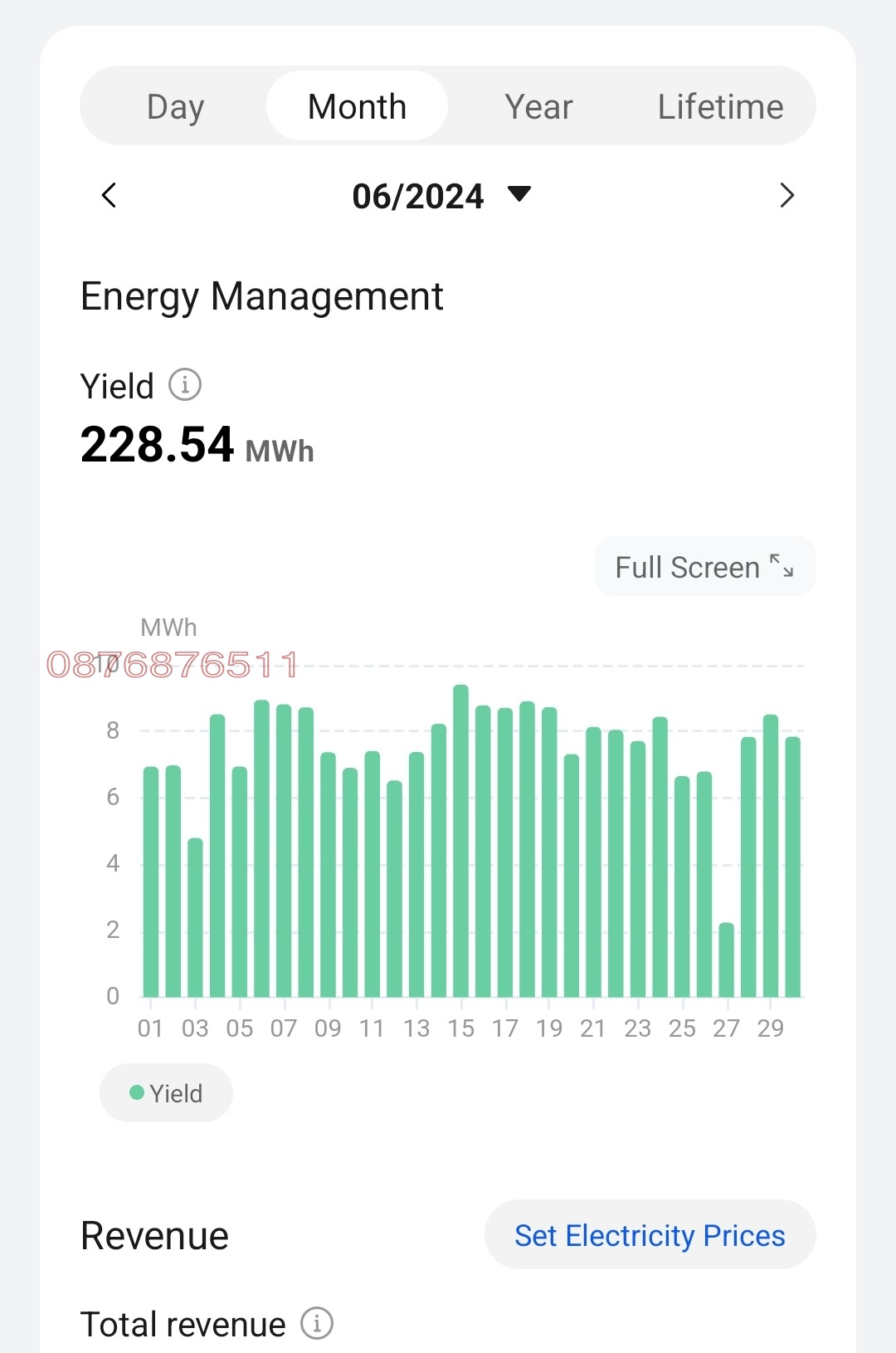Switch to the Year view

click(x=538, y=106)
